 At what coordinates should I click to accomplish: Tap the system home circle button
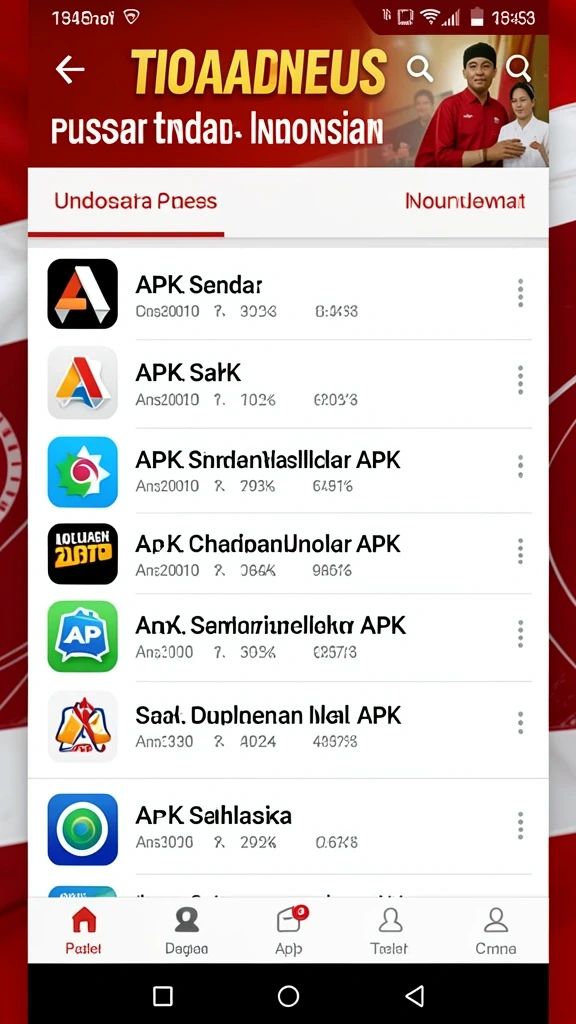click(x=288, y=996)
